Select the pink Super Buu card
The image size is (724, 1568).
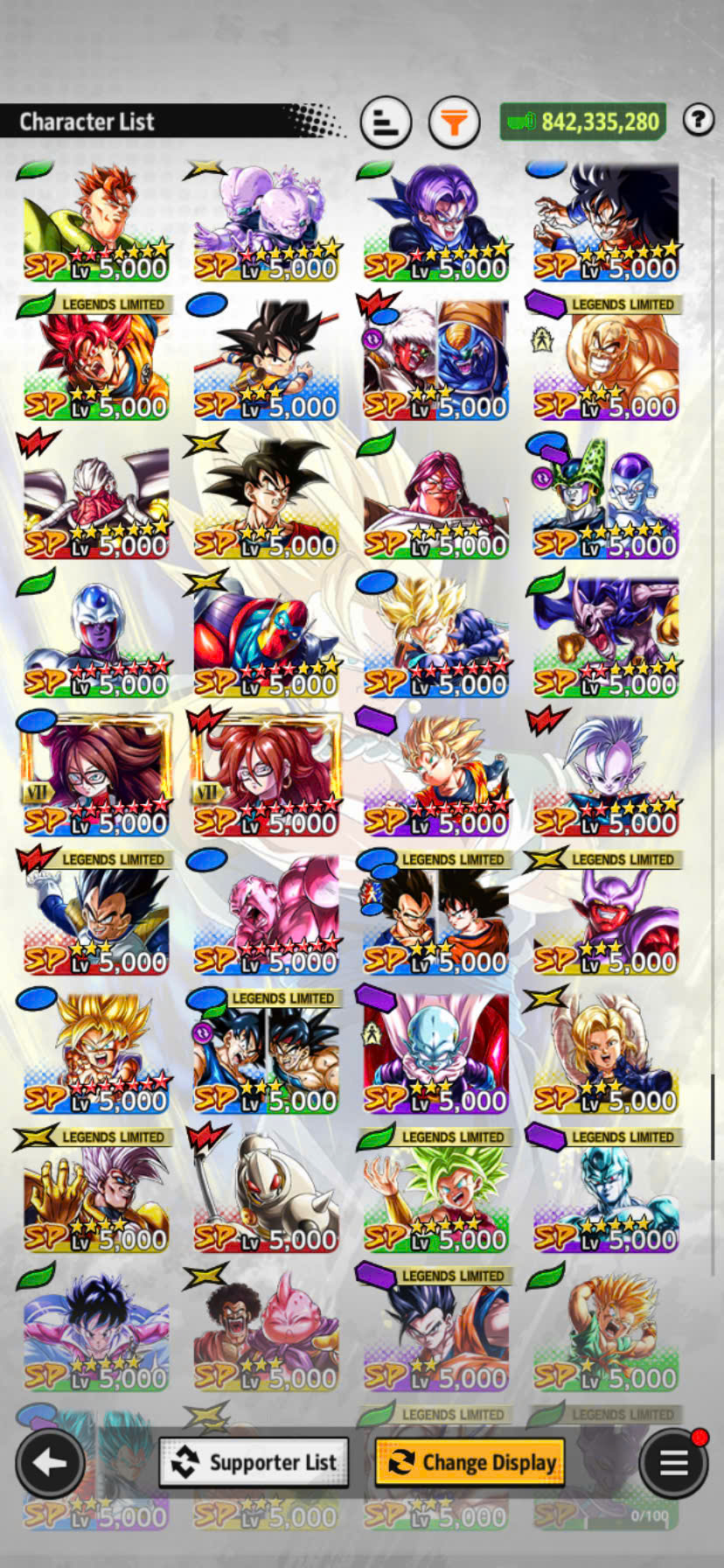[x=266, y=915]
